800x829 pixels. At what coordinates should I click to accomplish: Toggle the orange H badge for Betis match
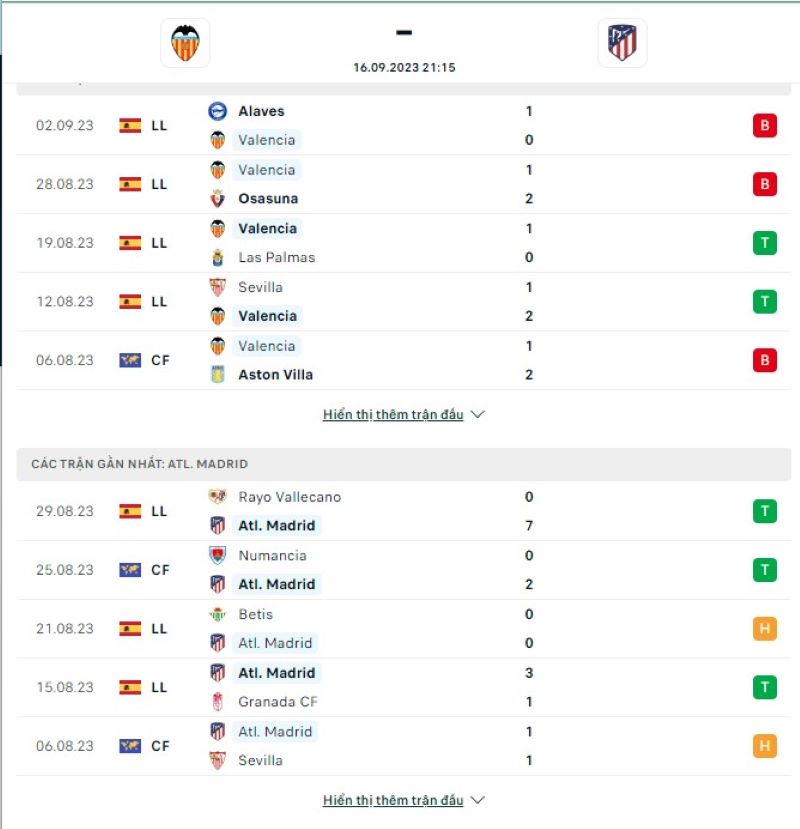tap(764, 629)
